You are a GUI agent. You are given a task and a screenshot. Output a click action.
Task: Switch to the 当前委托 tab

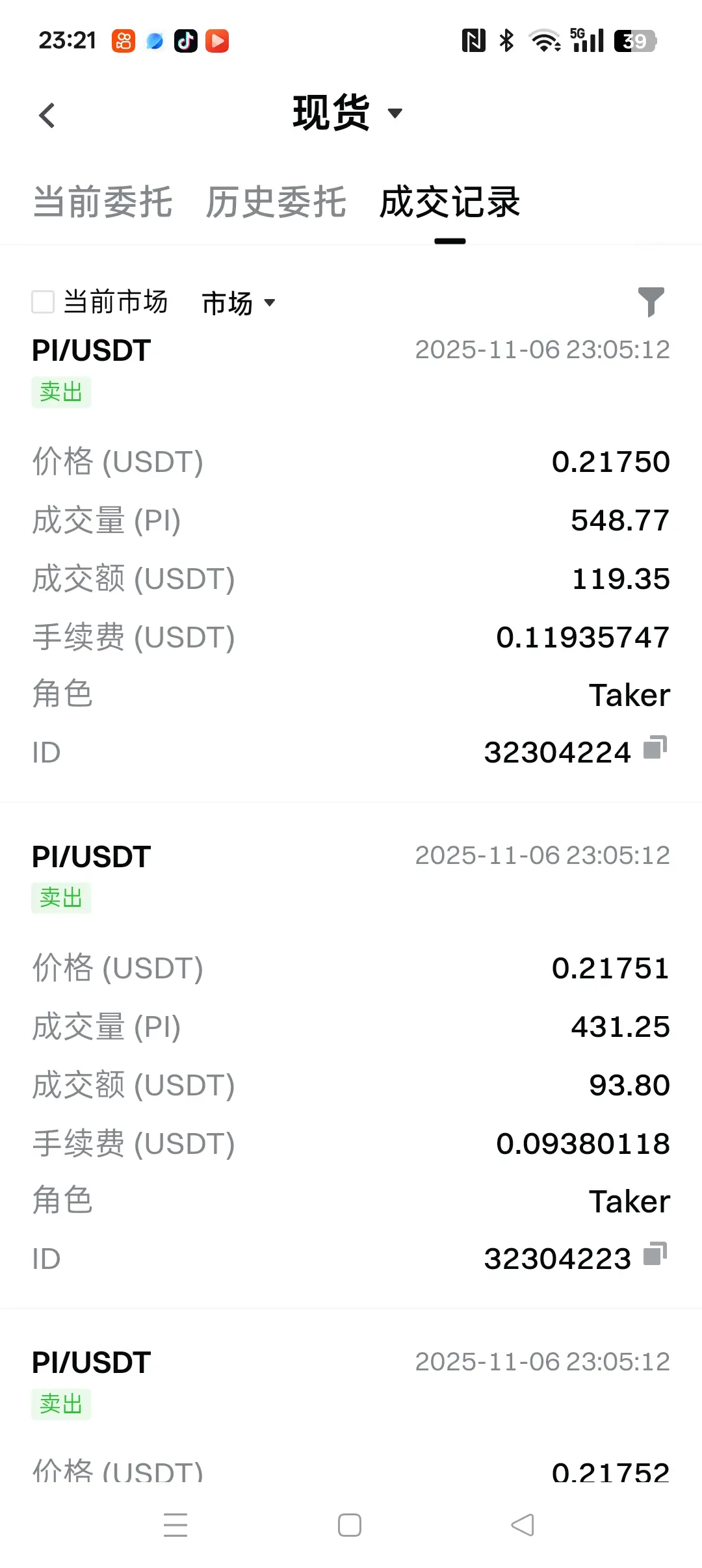(103, 202)
